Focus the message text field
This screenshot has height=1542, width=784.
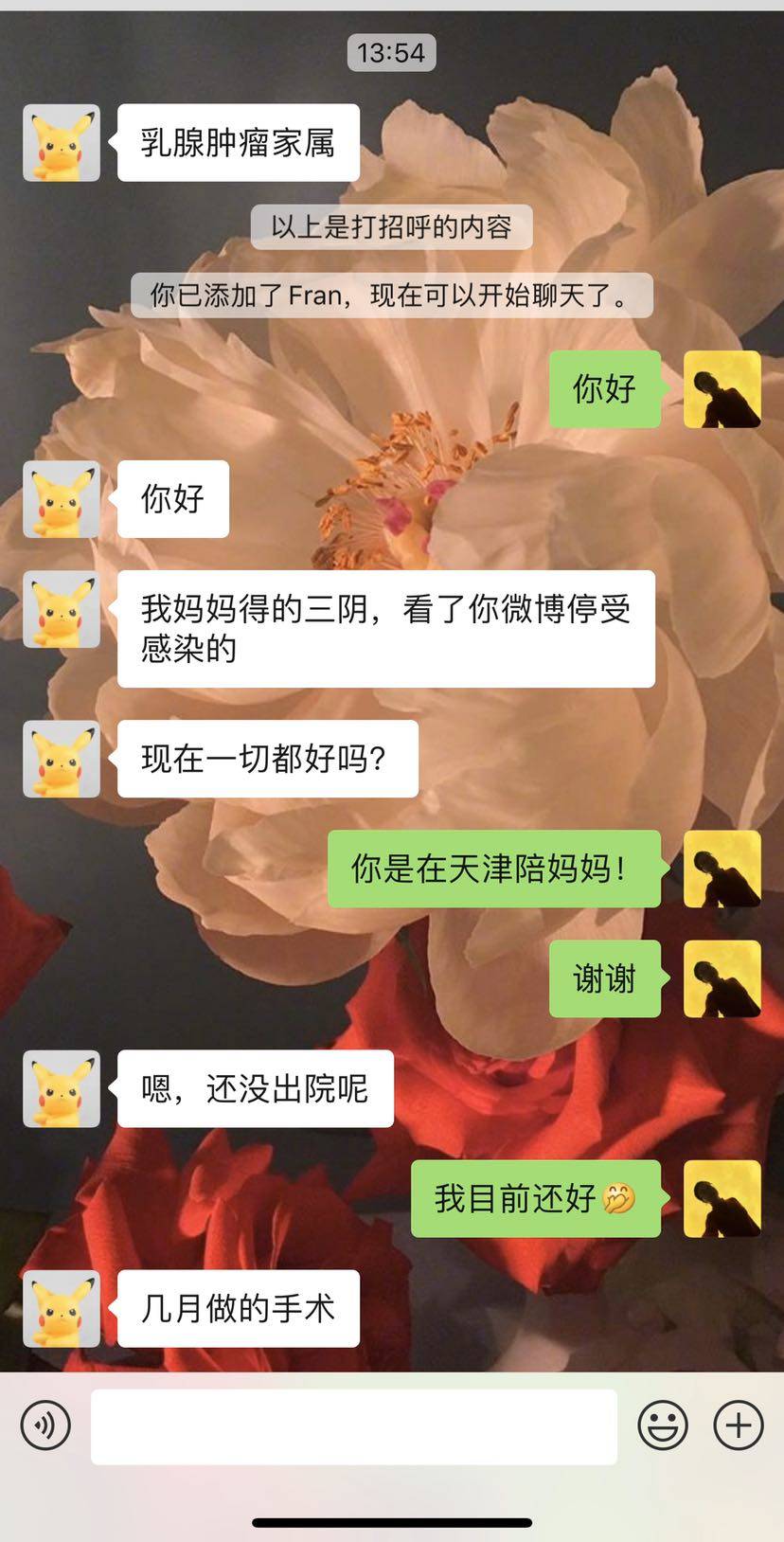(353, 1426)
